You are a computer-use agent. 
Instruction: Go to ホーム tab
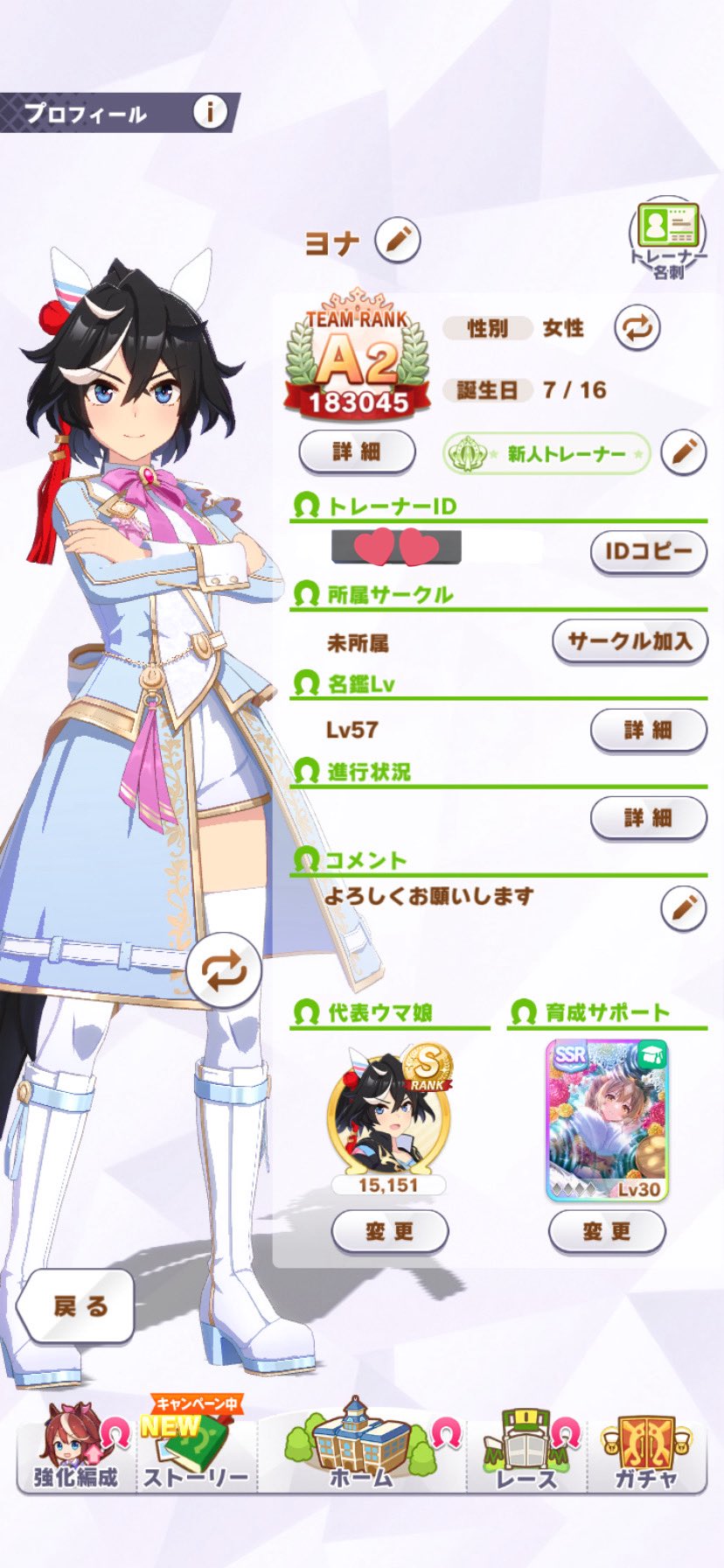pos(362,1450)
